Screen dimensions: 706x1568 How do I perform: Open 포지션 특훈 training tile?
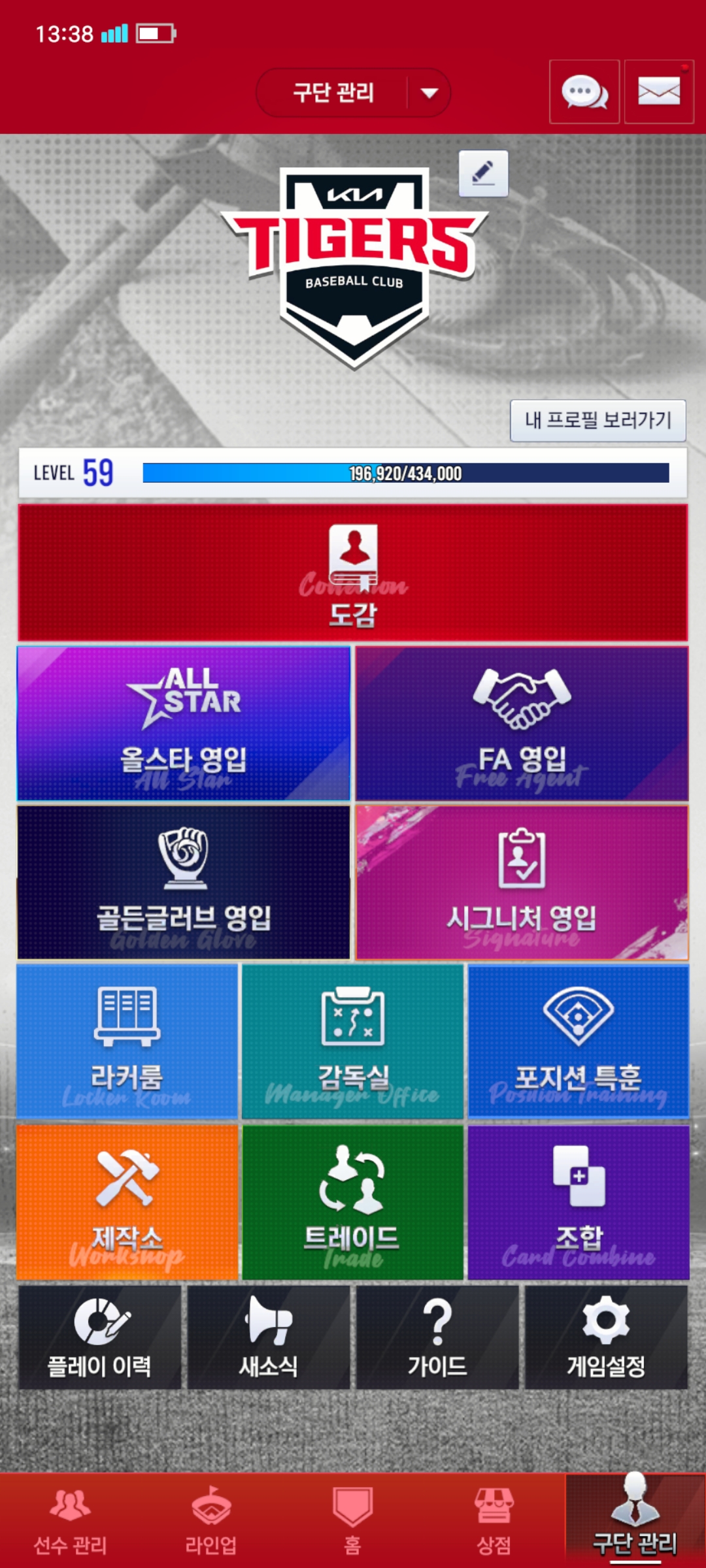click(579, 1041)
